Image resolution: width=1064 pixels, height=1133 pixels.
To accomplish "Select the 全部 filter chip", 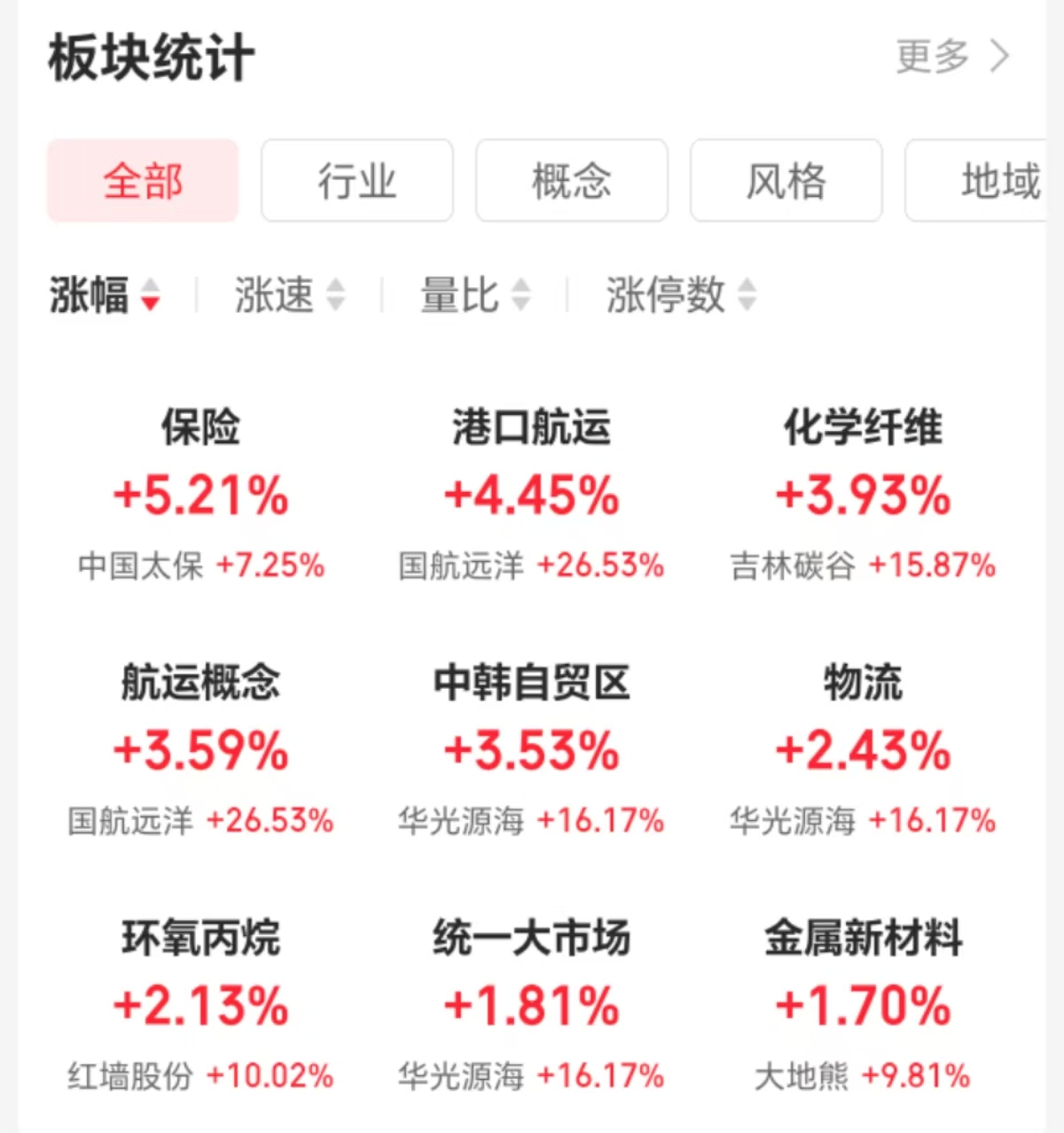I will click(x=143, y=181).
